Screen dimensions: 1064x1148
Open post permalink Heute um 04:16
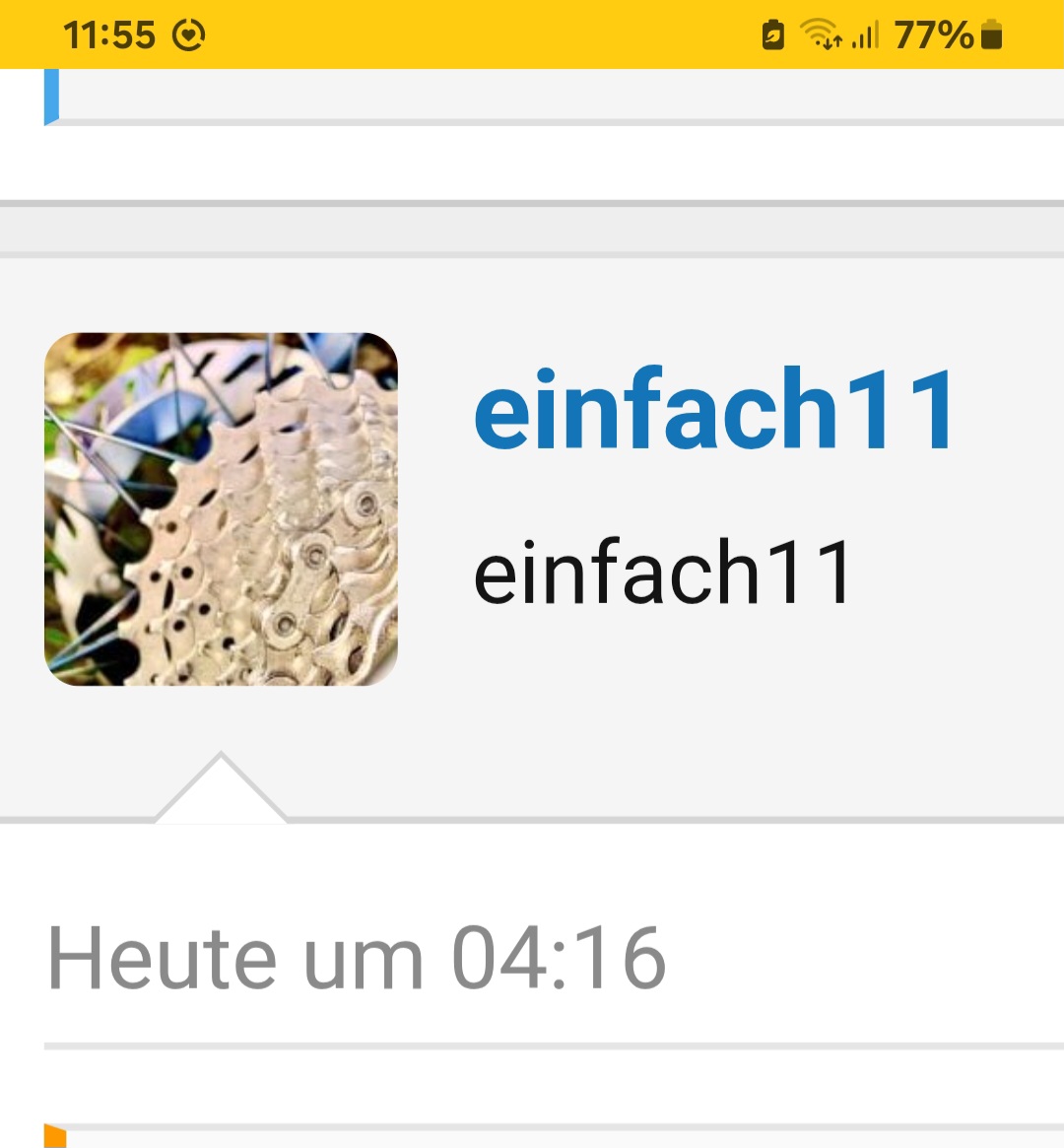[357, 958]
